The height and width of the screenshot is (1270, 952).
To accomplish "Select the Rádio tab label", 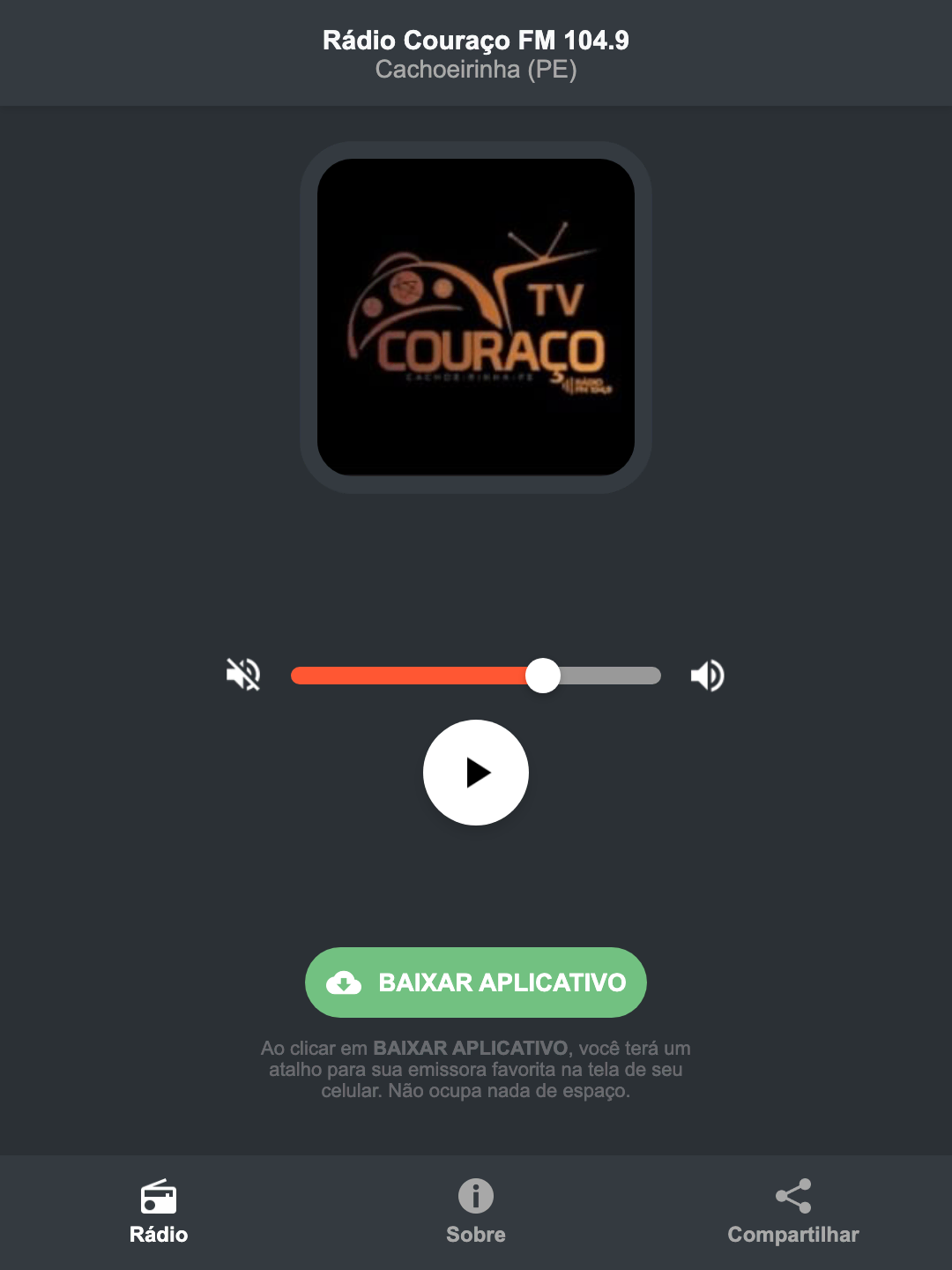I will (x=160, y=1235).
